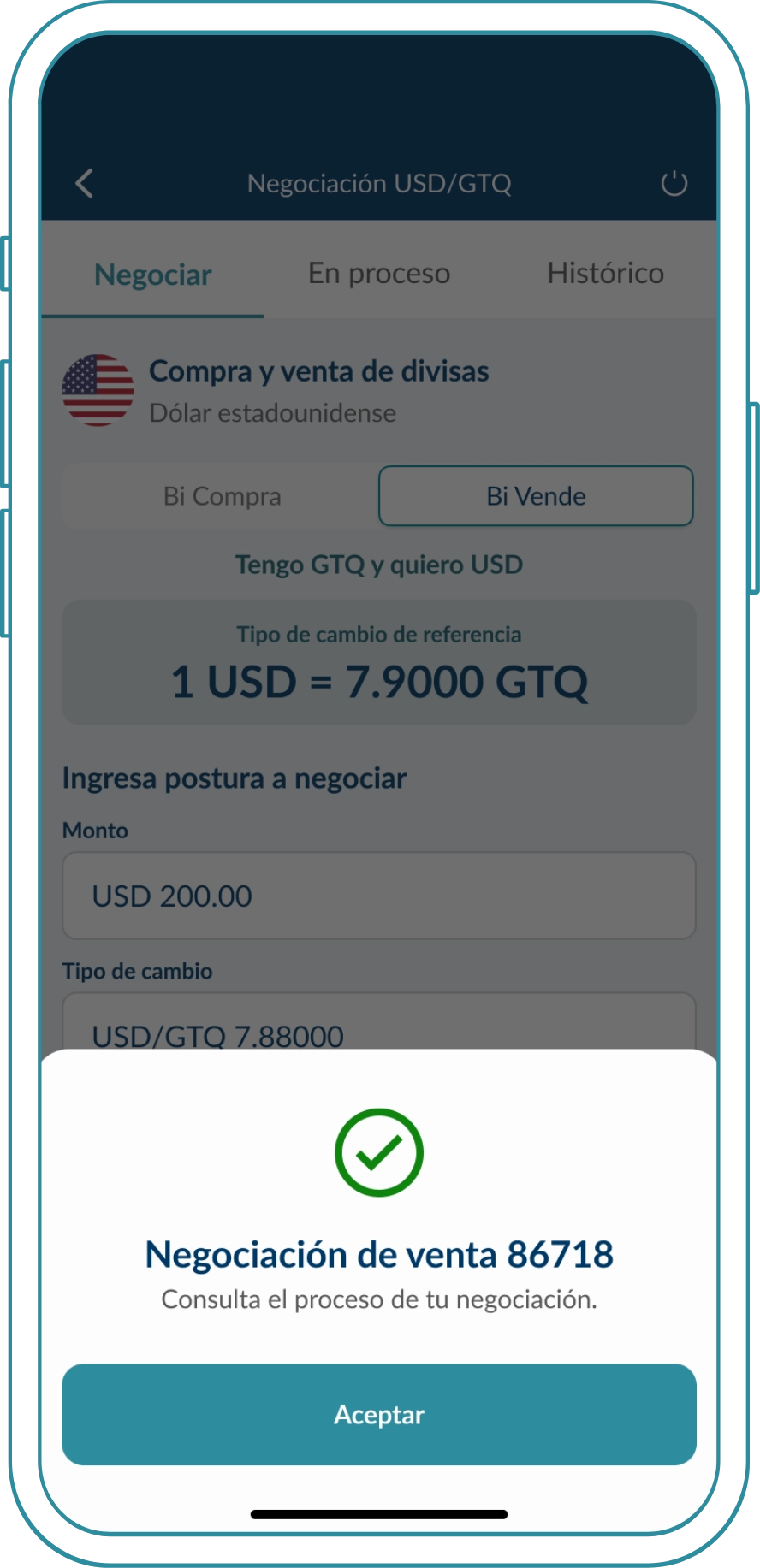Select the Bi Vende option

(535, 496)
